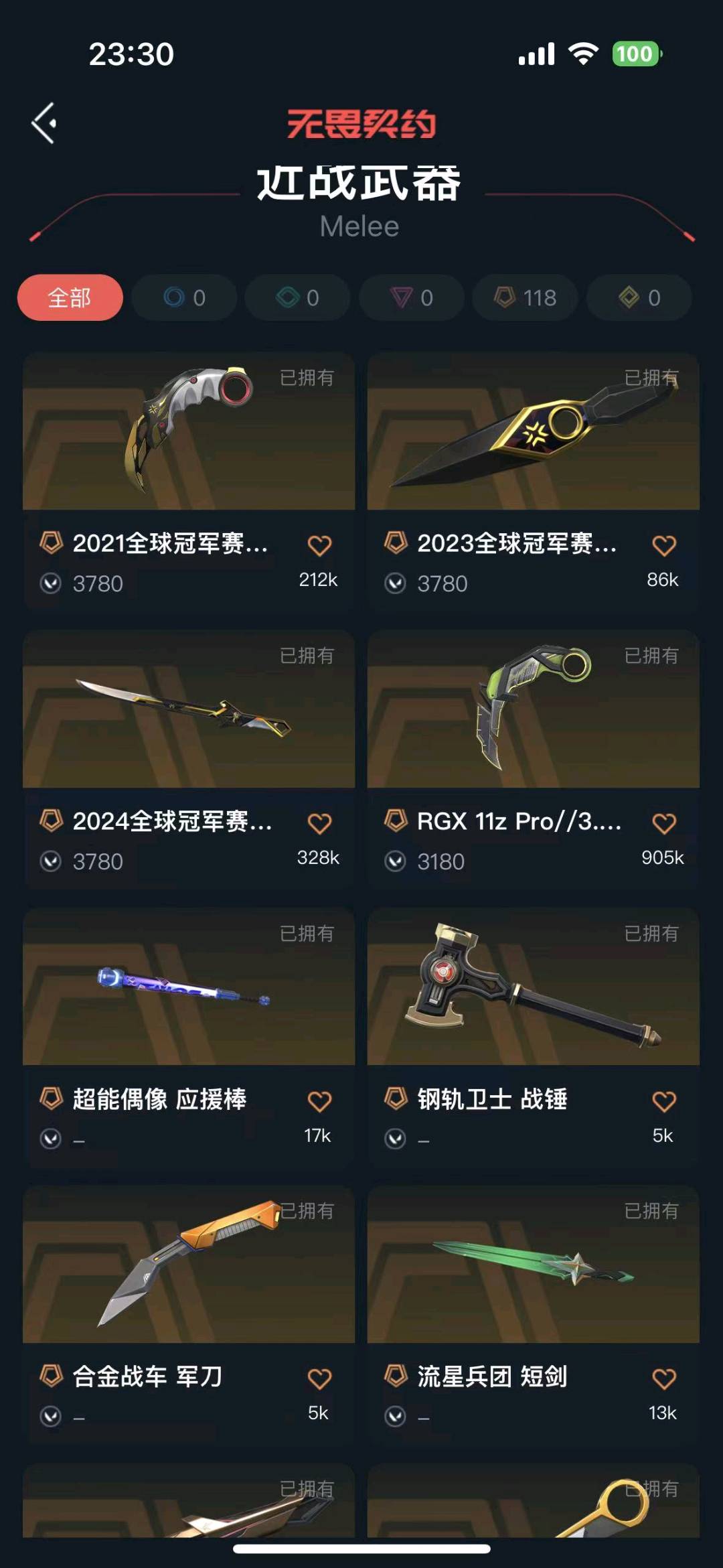Like the 2021全球冠军赛 skin with heart
This screenshot has height=1568, width=723.
[319, 546]
